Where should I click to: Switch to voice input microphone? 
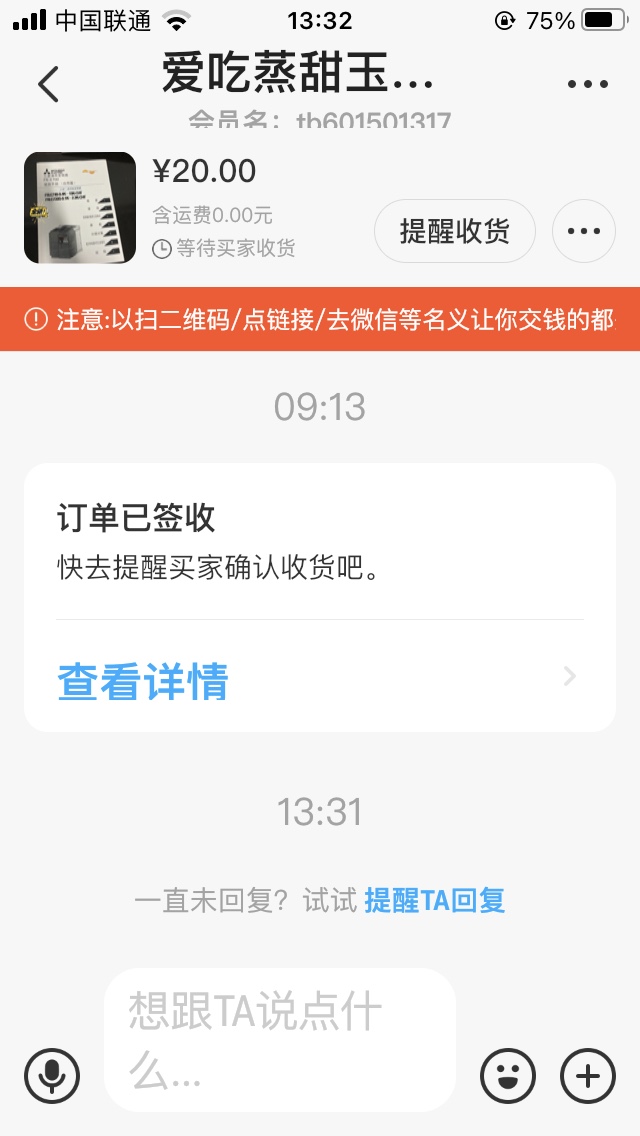click(52, 1076)
